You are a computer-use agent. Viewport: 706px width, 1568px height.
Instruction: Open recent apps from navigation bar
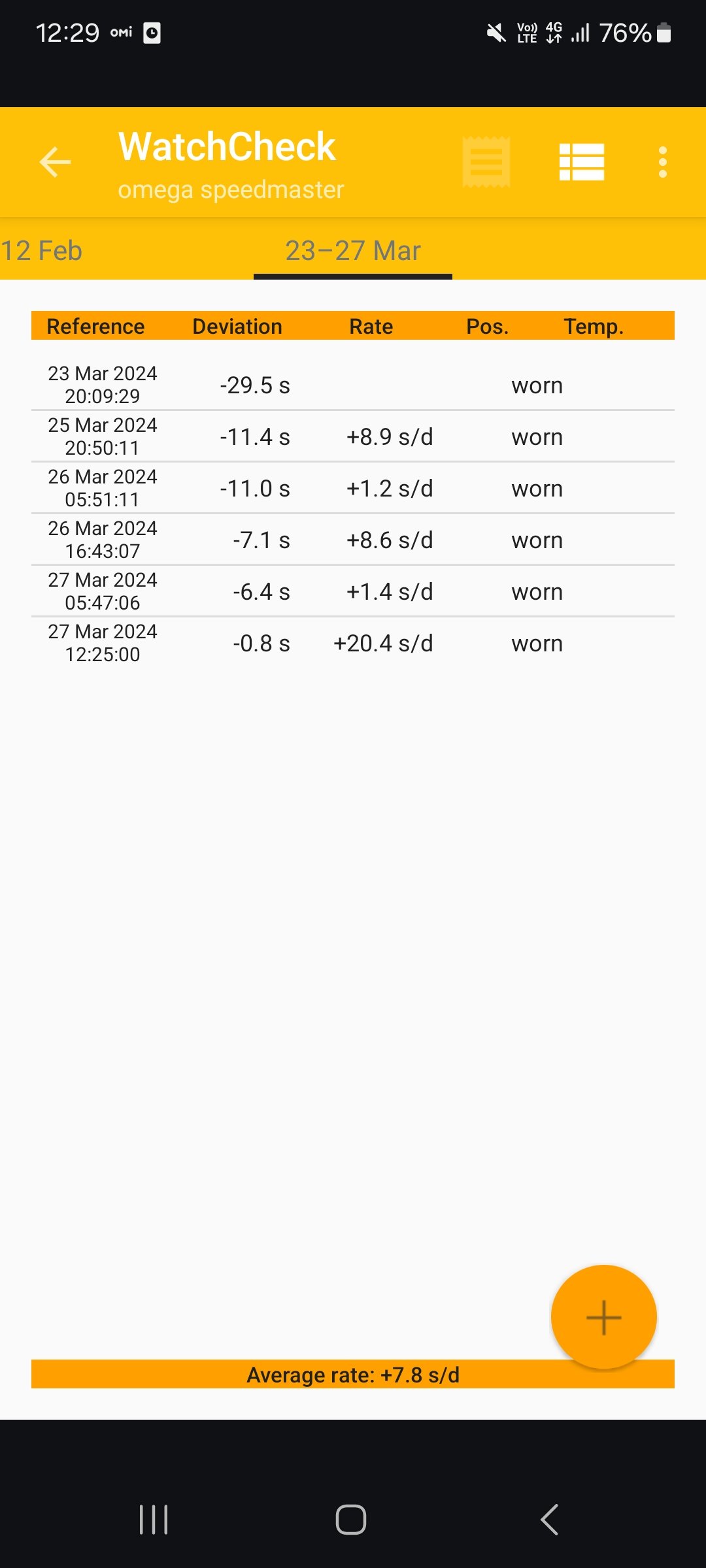[154, 1520]
